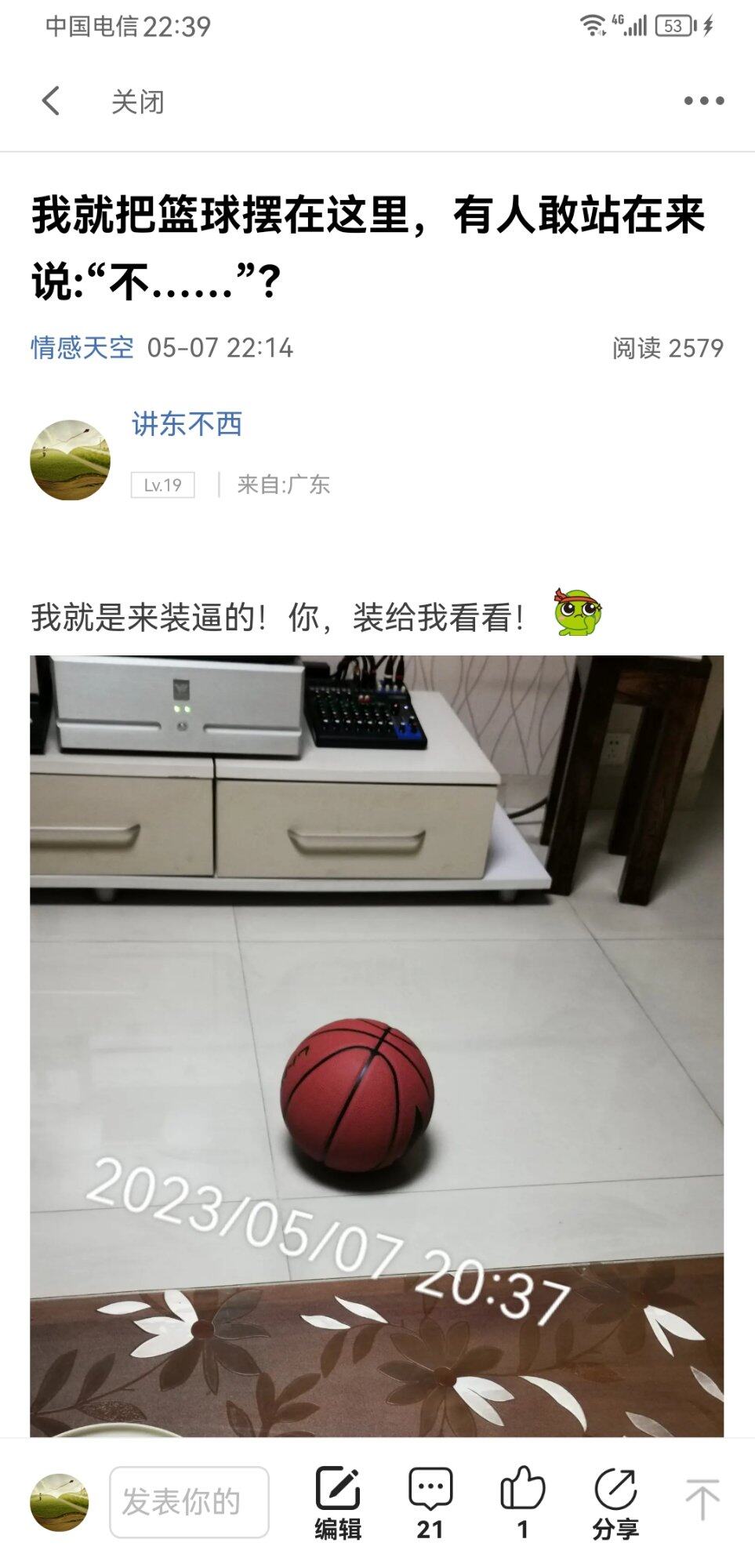
Task: Open author 讲东不西's profile
Action: [187, 424]
